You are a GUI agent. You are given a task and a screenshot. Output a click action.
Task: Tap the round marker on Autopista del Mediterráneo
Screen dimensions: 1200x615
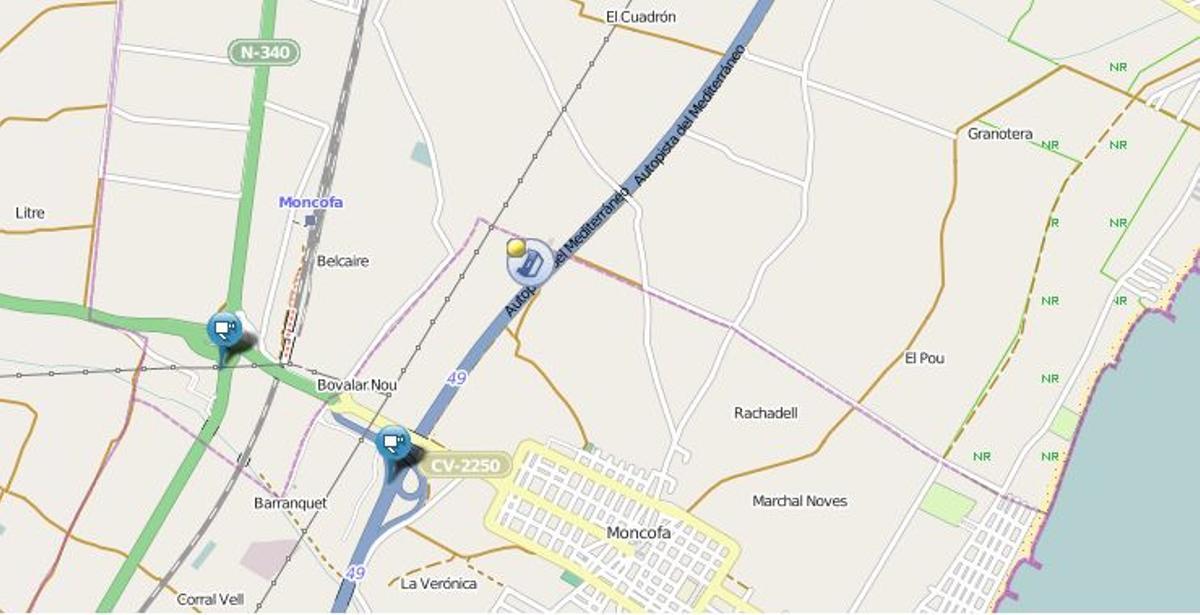[530, 263]
